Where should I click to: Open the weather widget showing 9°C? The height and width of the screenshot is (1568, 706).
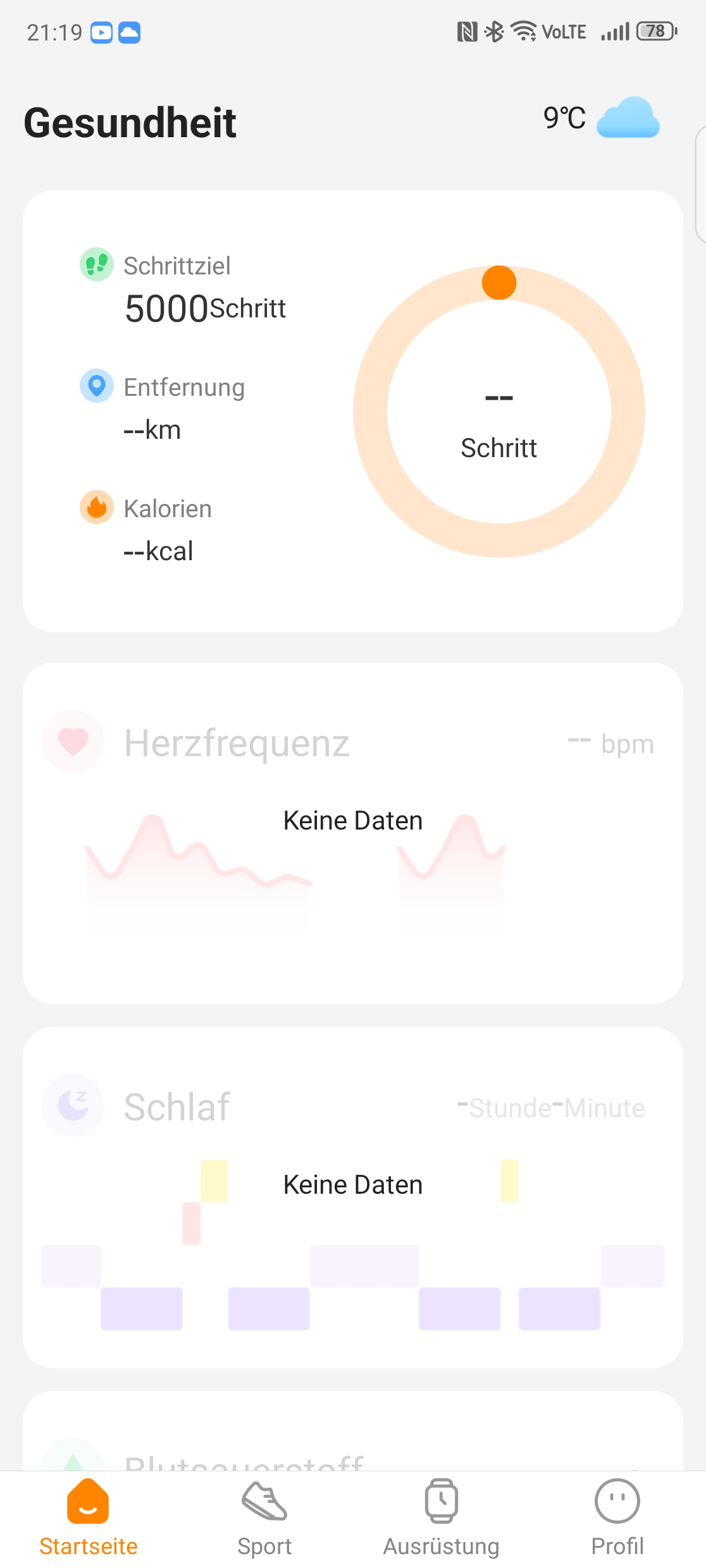click(x=601, y=118)
